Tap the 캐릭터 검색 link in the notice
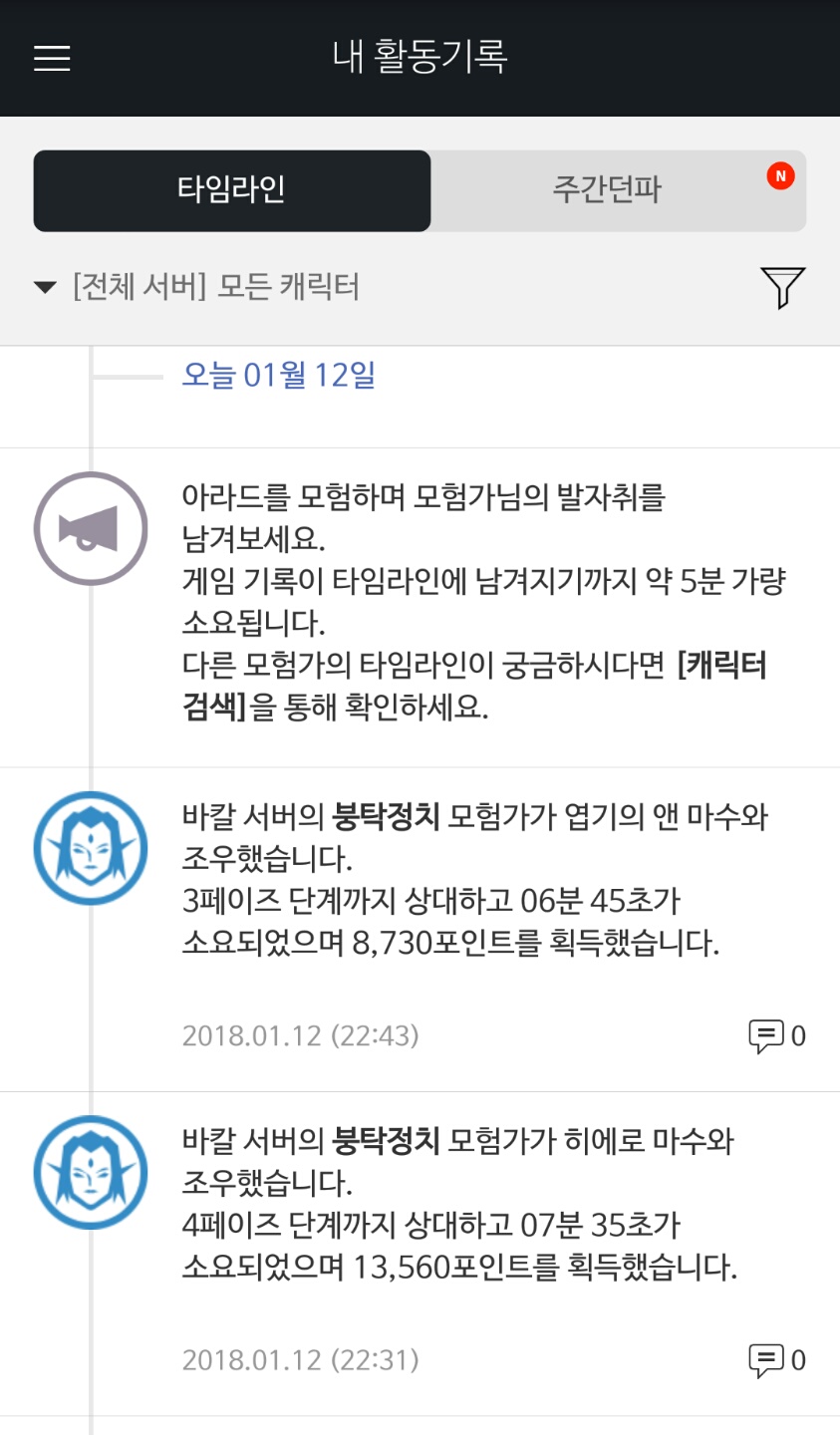The width and height of the screenshot is (840, 1435). point(474,686)
